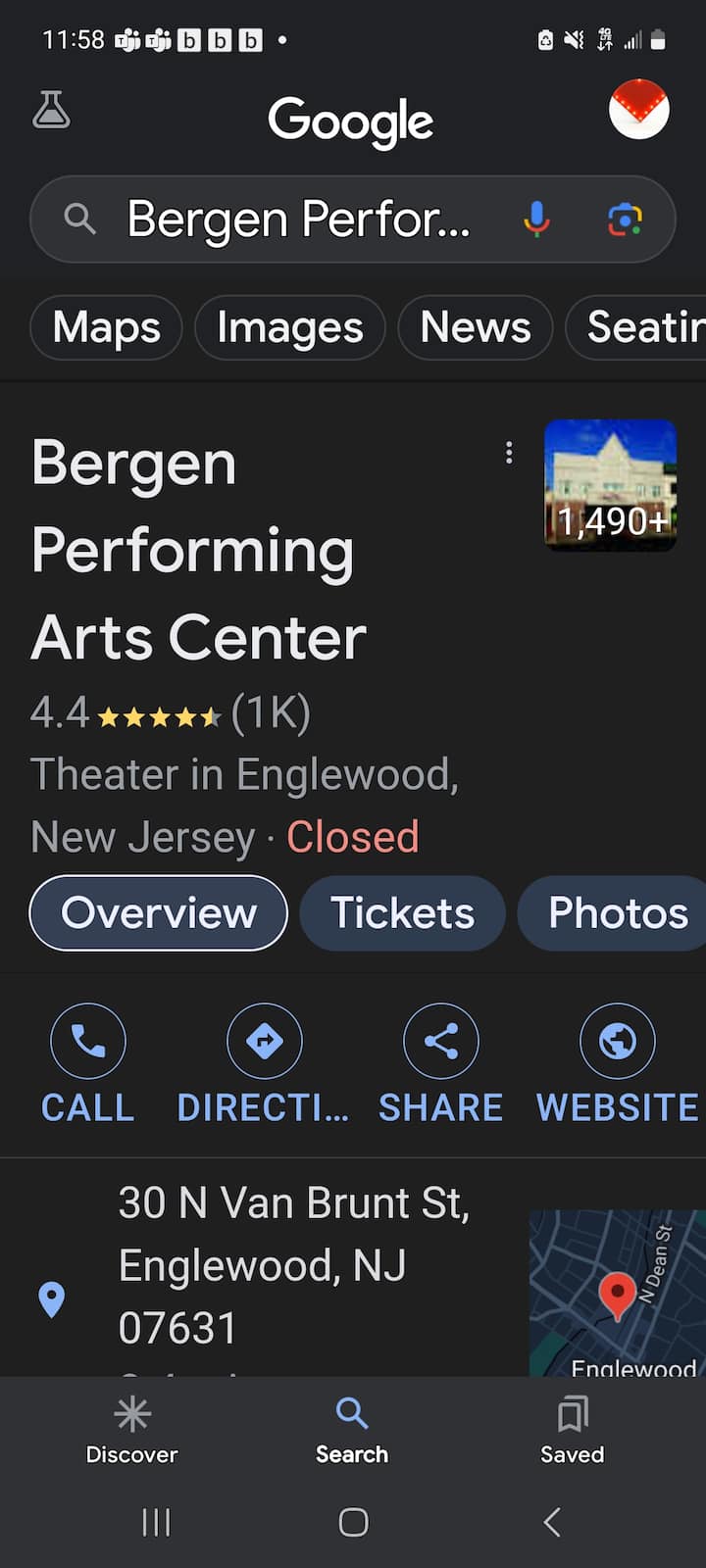
Task: Start voice search with the microphone
Action: click(x=536, y=220)
